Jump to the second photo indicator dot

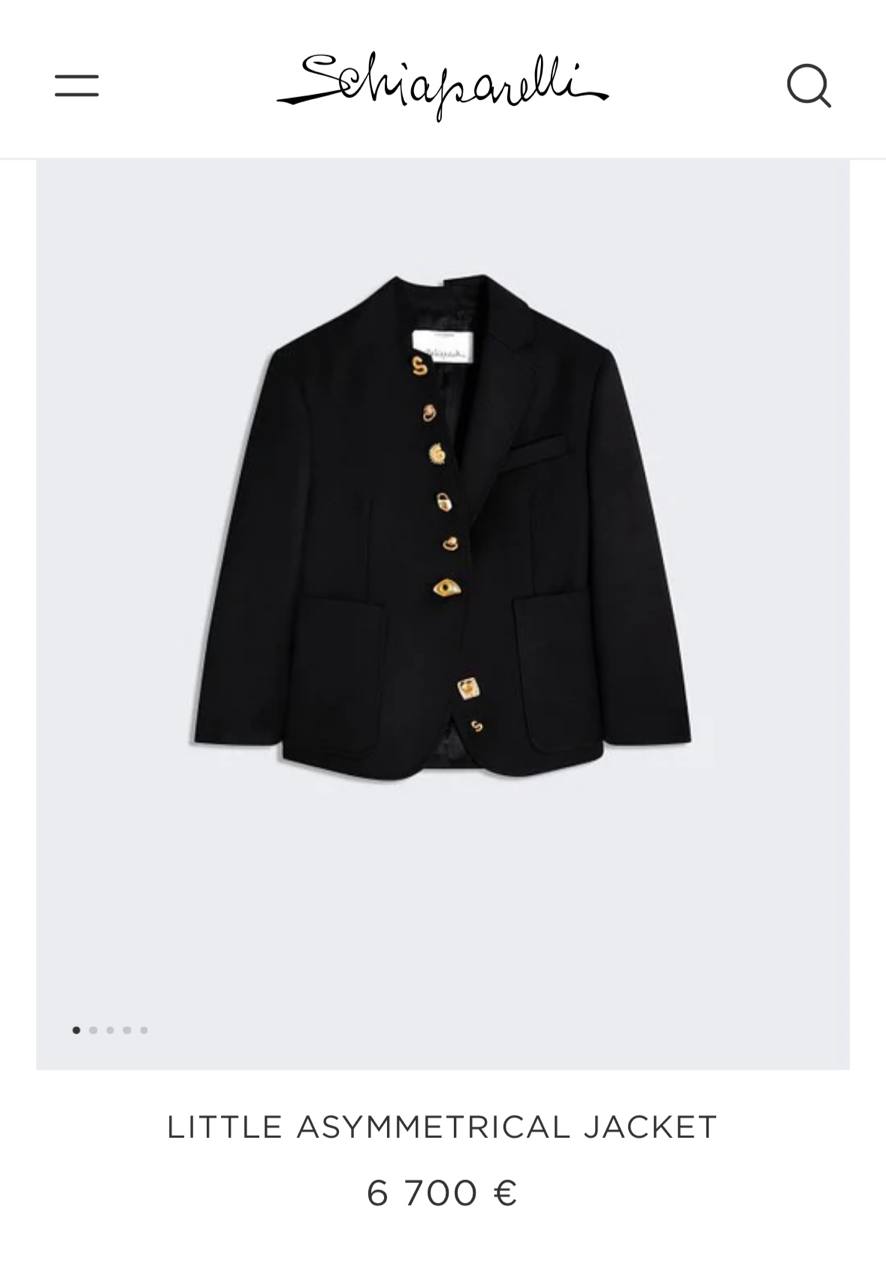(93, 1030)
